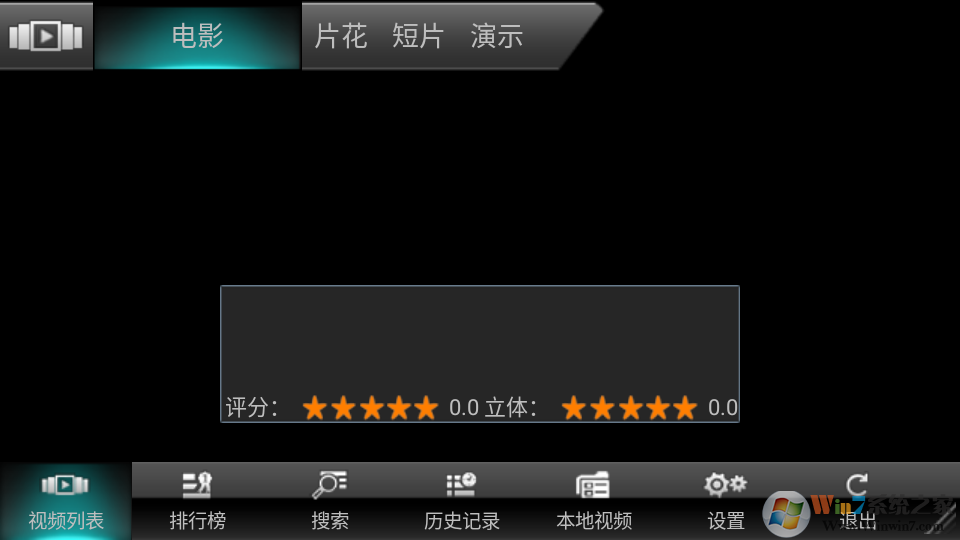
Task: Open the 排行榜 rankings tab
Action: coord(198,502)
